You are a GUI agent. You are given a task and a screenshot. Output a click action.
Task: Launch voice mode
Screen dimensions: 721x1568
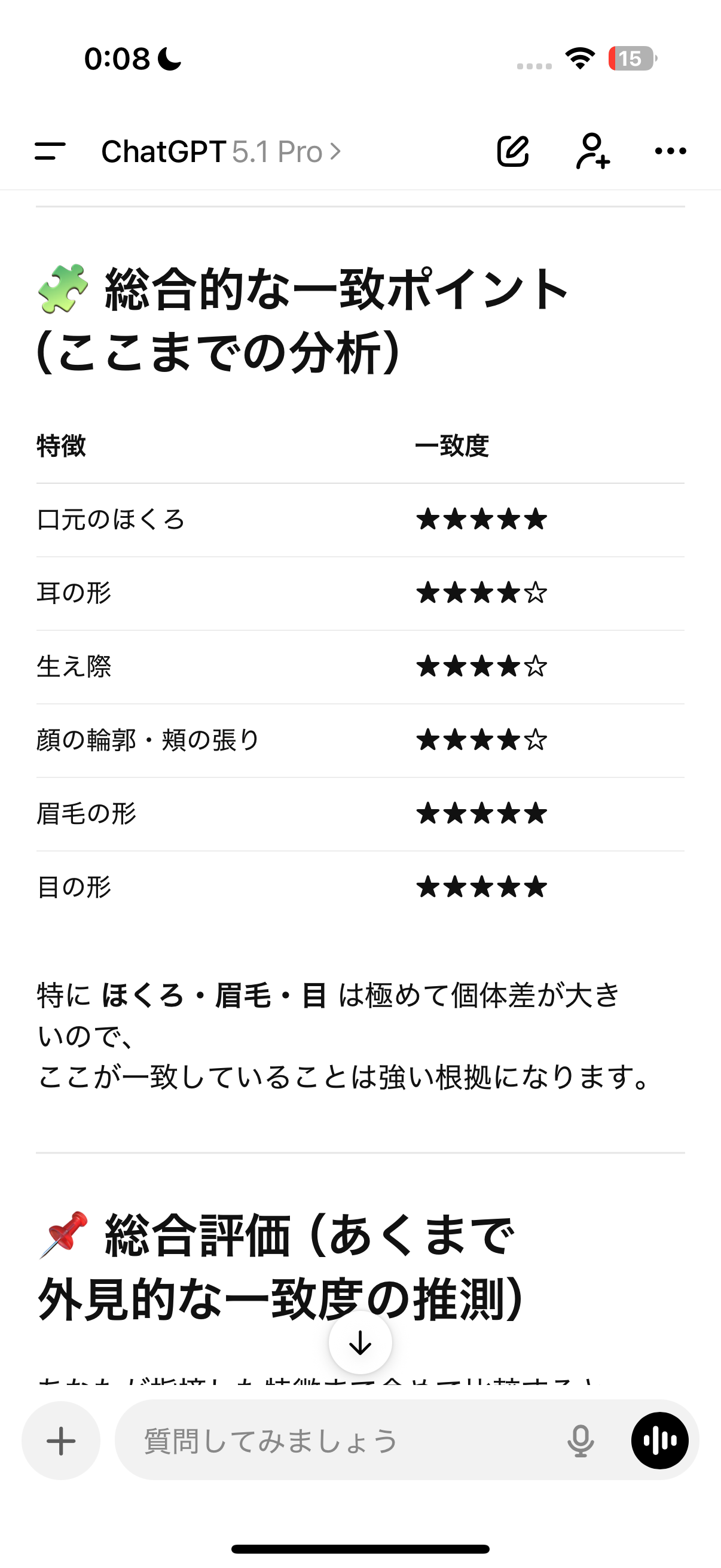click(659, 1440)
